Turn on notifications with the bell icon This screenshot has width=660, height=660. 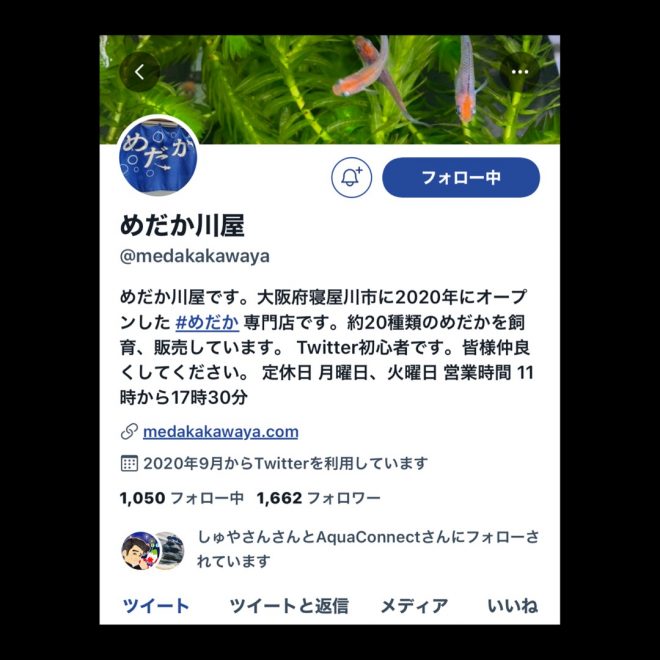click(351, 178)
